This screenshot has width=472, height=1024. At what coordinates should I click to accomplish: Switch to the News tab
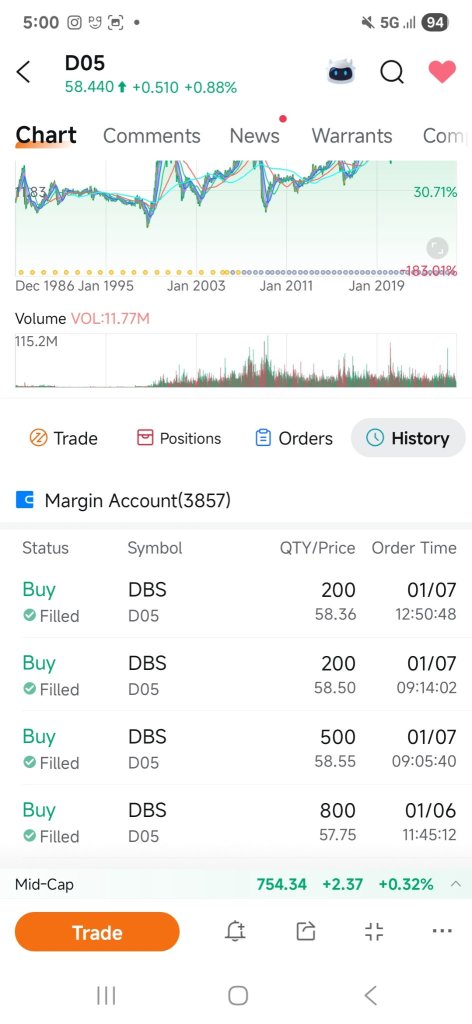click(x=255, y=136)
